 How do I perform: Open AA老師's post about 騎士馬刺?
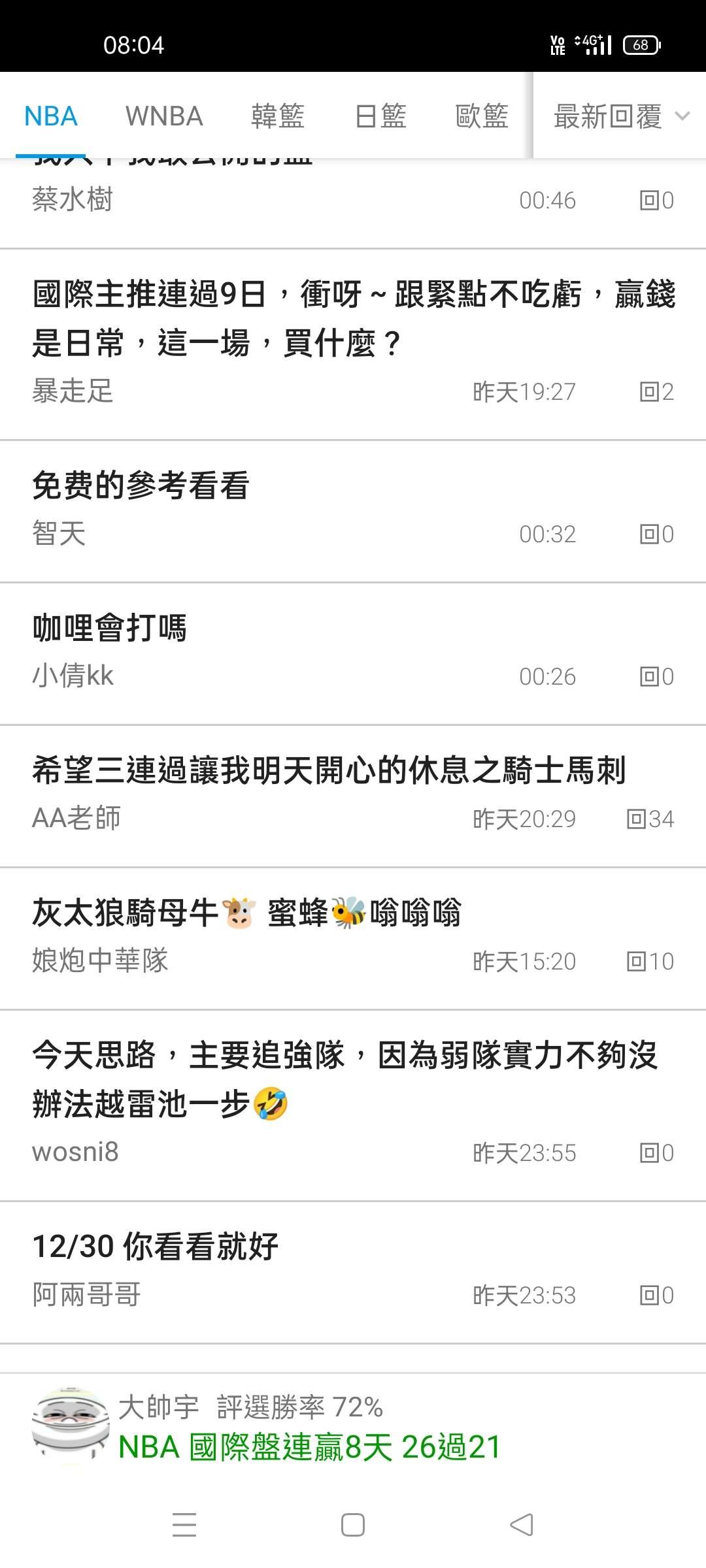pos(353,794)
